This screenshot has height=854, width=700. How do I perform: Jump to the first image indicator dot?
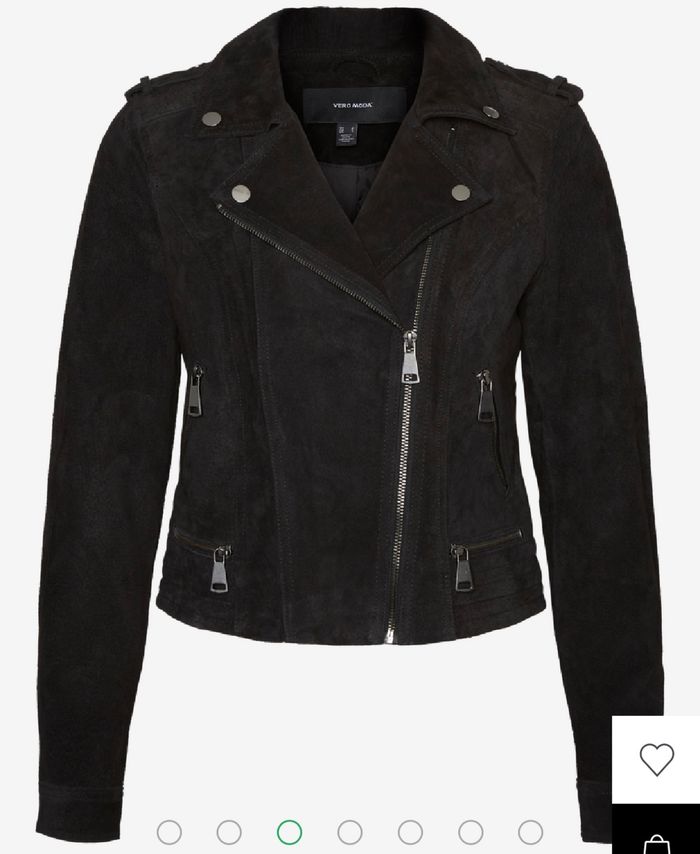pyautogui.click(x=169, y=832)
